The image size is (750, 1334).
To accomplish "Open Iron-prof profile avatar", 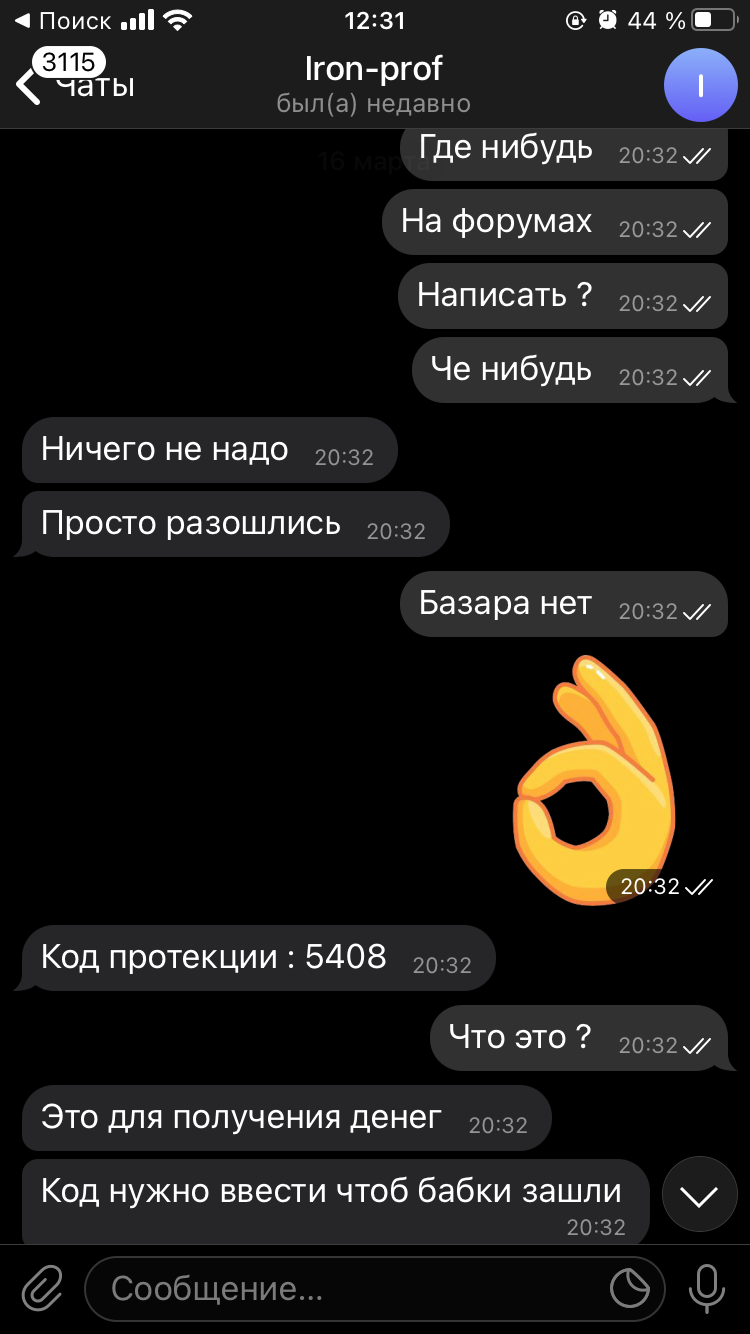I will [x=700, y=85].
